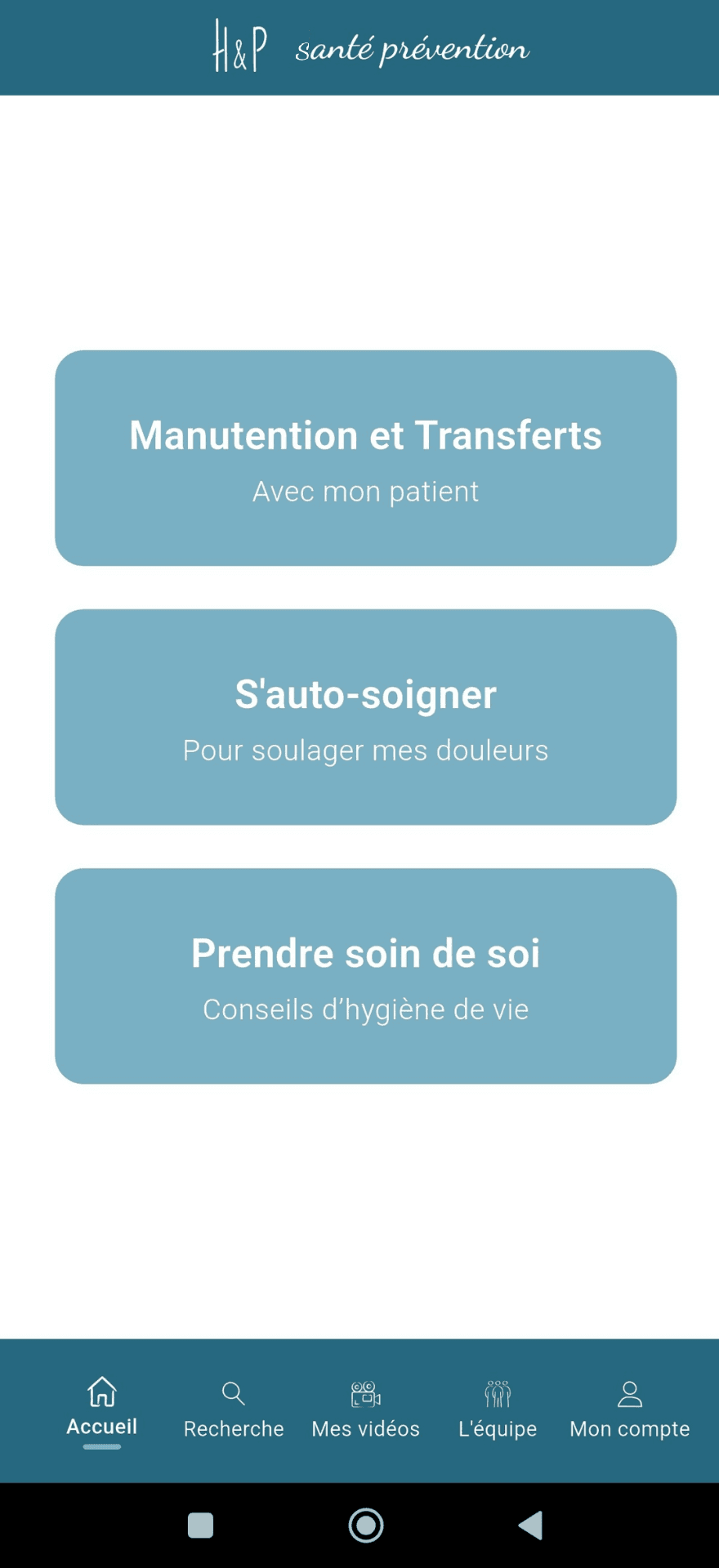Tap the Mes vidéos camera icon
This screenshot has width=719, height=1568.
point(364,1390)
